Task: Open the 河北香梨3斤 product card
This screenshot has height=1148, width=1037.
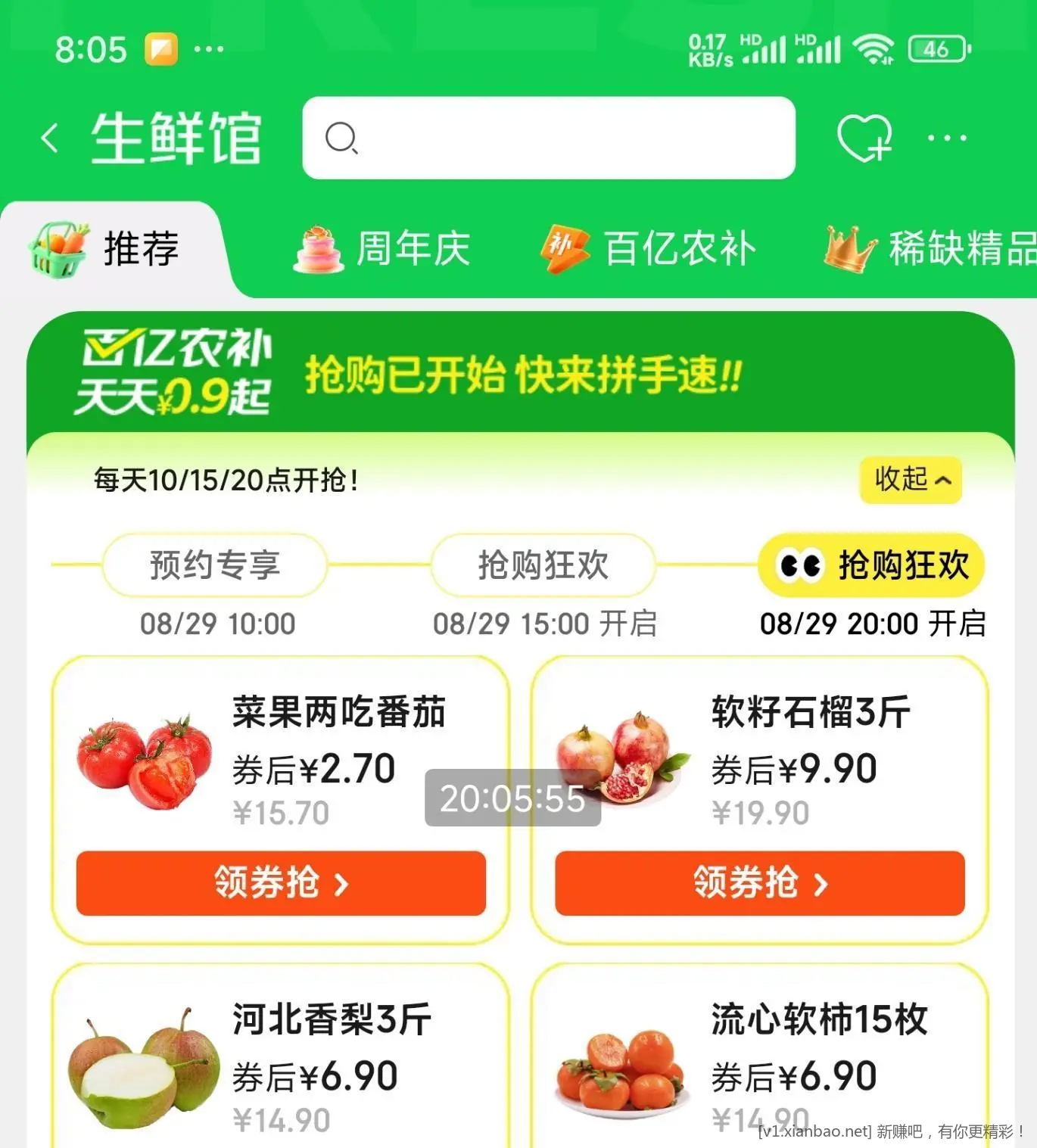Action: (281, 1059)
